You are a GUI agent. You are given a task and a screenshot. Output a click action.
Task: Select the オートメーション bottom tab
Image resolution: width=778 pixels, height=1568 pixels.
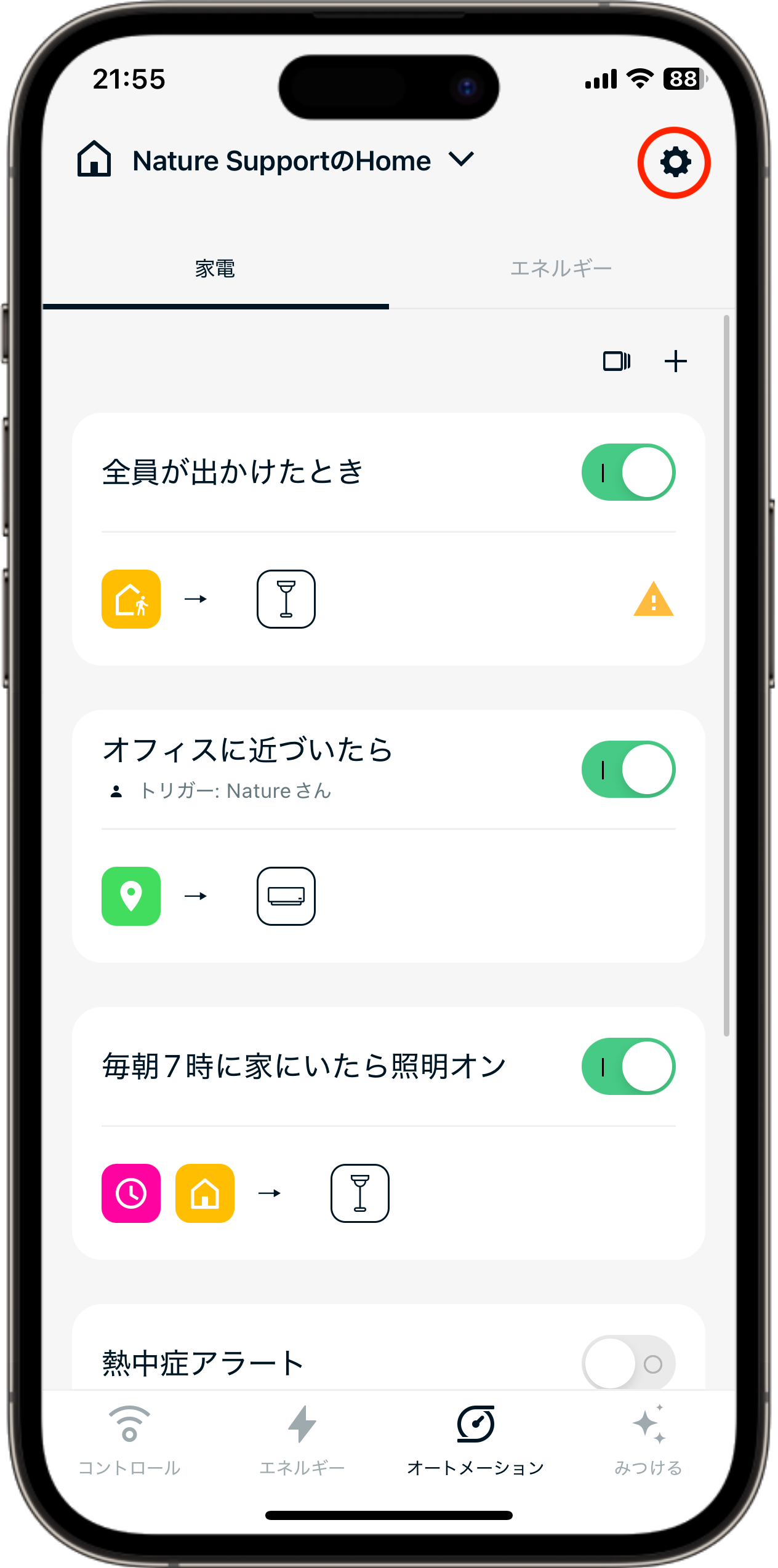(475, 1441)
